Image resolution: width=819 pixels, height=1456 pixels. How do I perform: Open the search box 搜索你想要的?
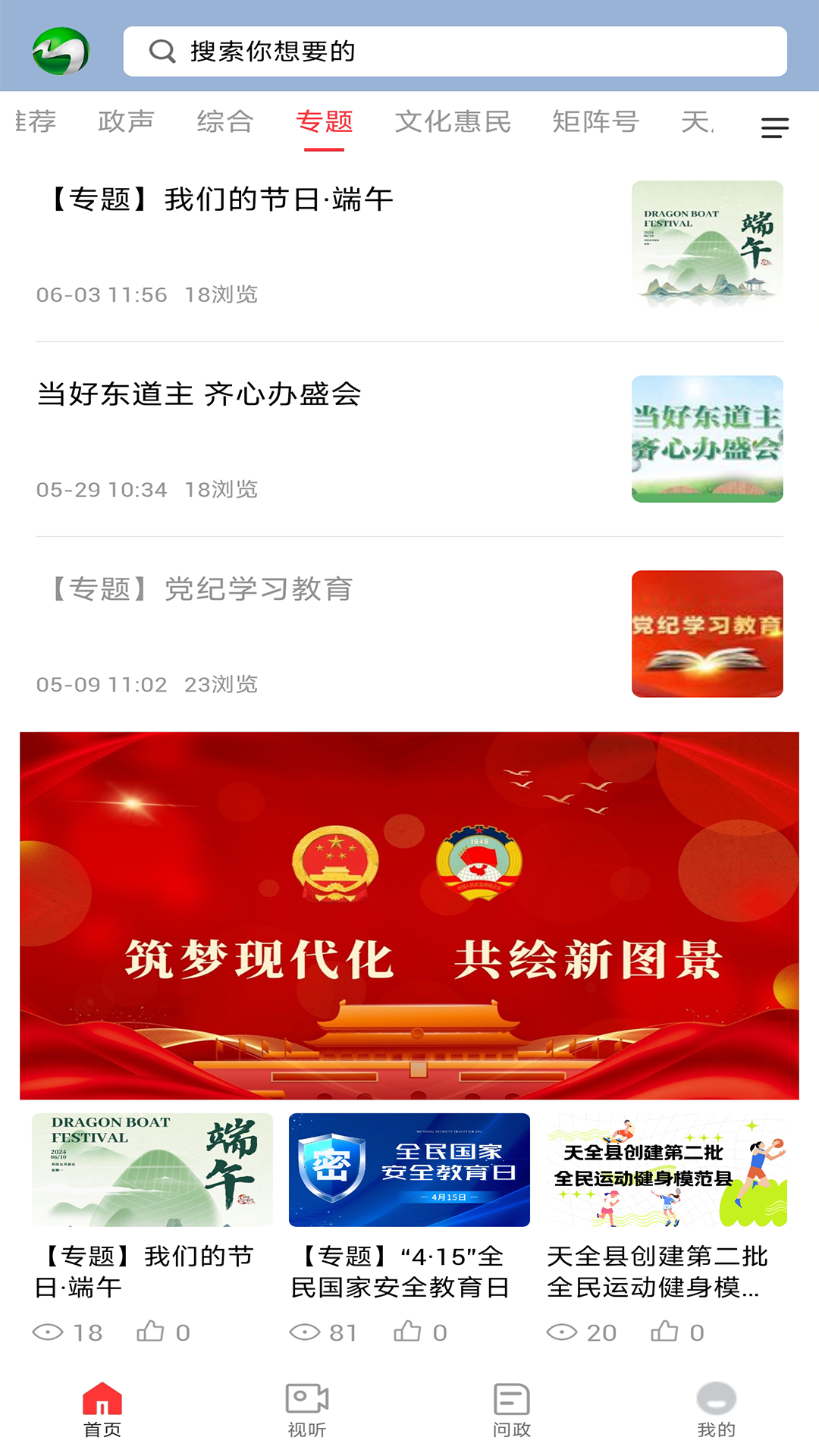click(455, 52)
